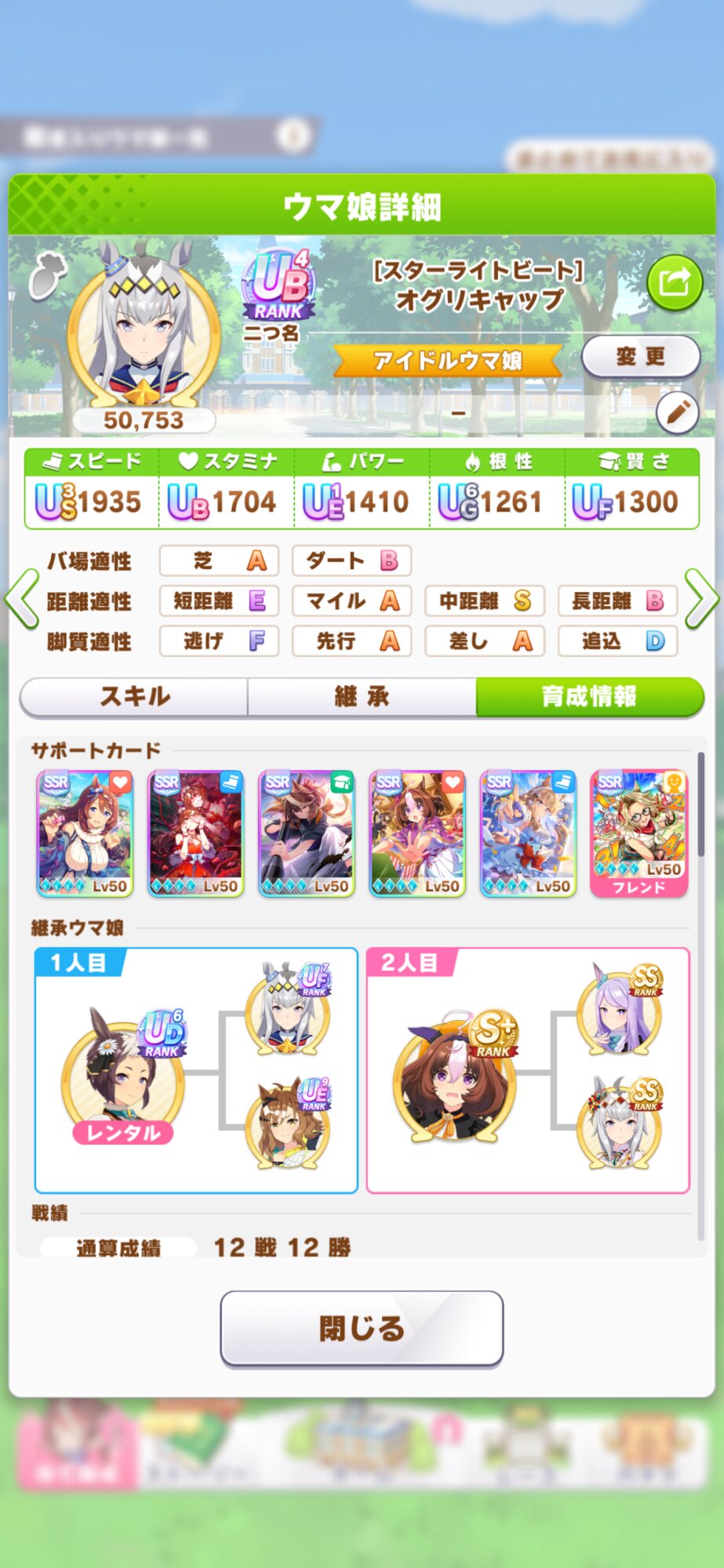This screenshot has height=1568, width=724.
Task: Close the dialog with 閉じる button
Action: coord(362,1328)
